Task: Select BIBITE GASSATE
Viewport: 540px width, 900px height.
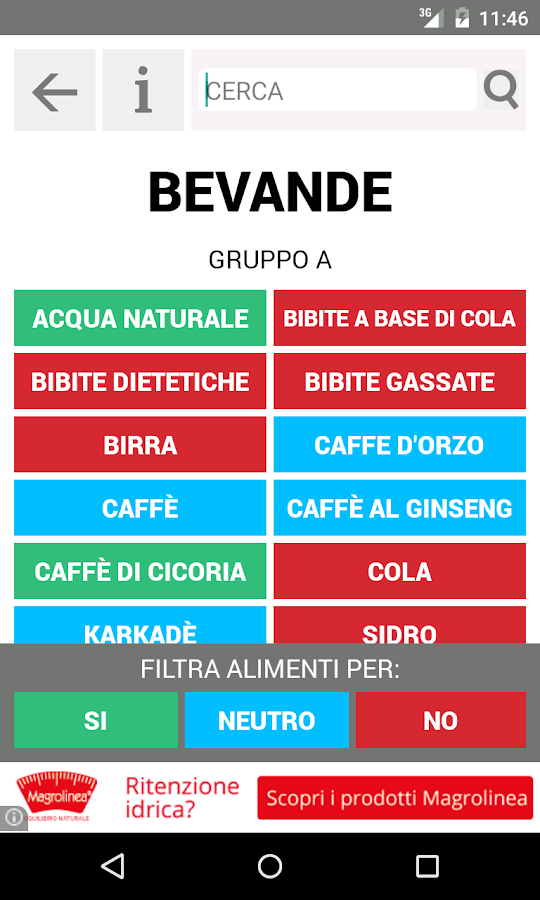Action: point(400,381)
